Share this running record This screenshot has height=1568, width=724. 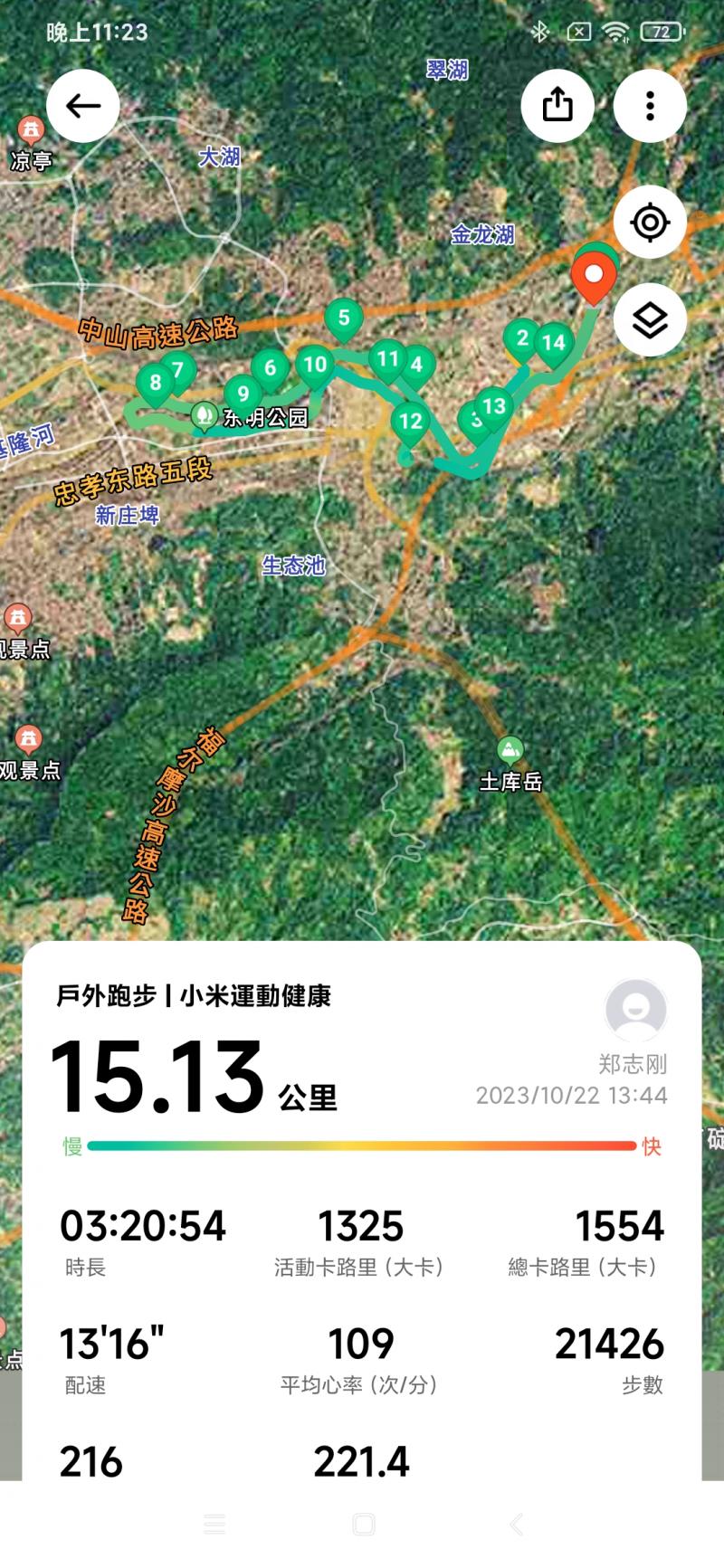click(x=557, y=106)
